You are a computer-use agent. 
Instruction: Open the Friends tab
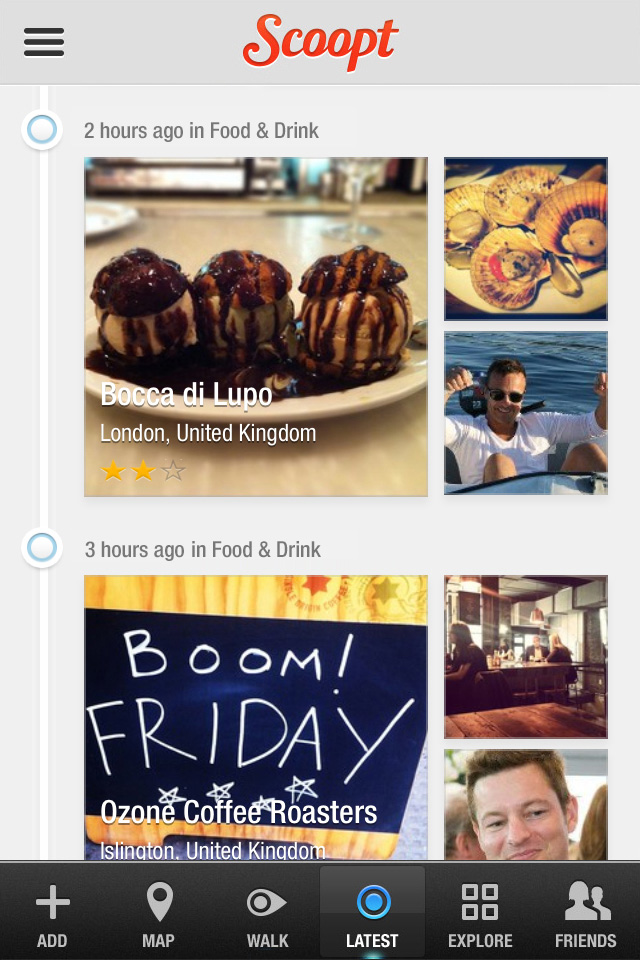pyautogui.click(x=586, y=915)
